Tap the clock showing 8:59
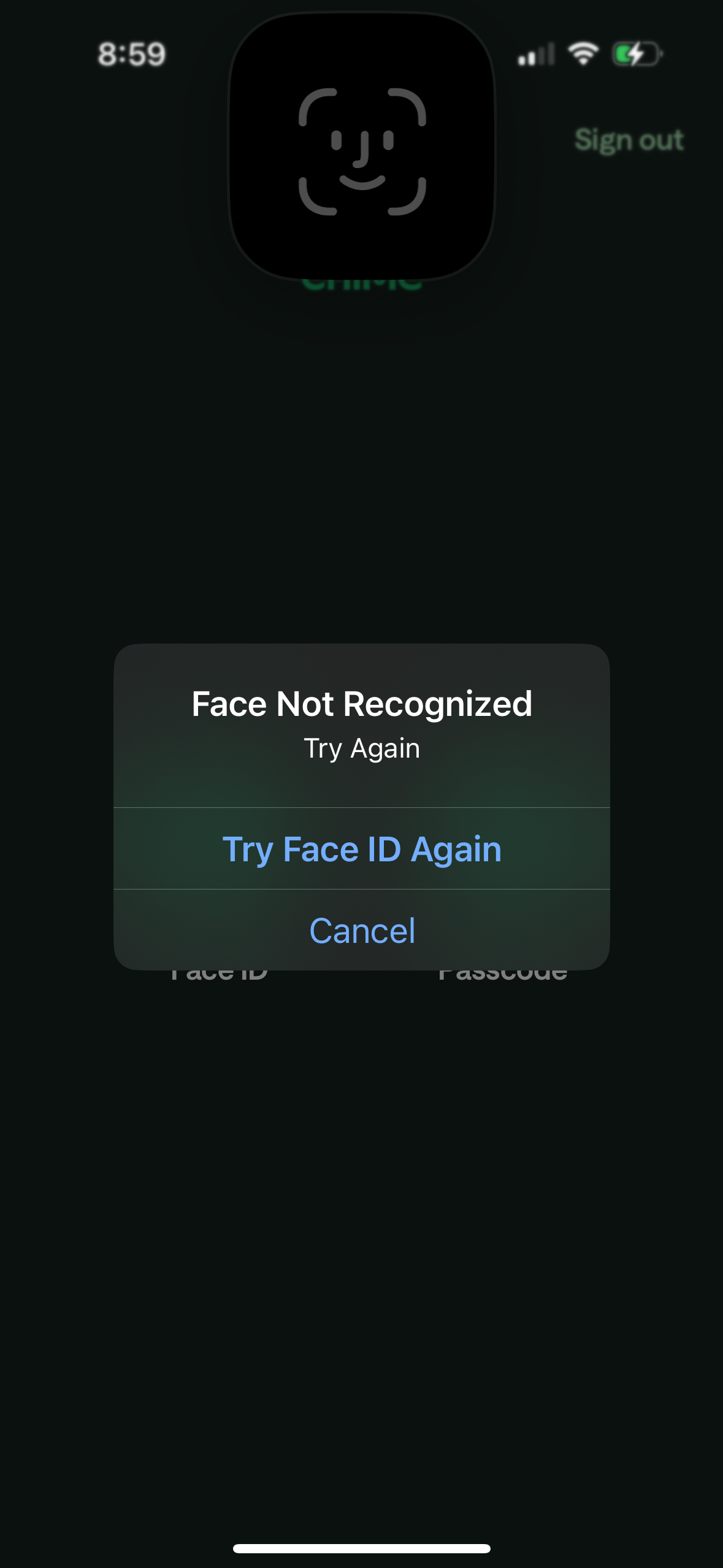723x1568 pixels. click(x=131, y=55)
